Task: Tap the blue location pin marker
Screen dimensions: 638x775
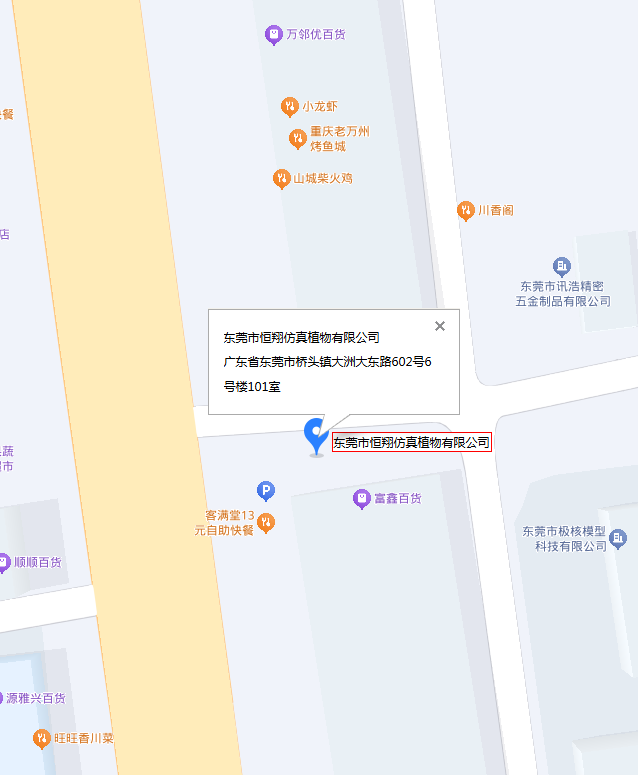Action: pyautogui.click(x=316, y=436)
